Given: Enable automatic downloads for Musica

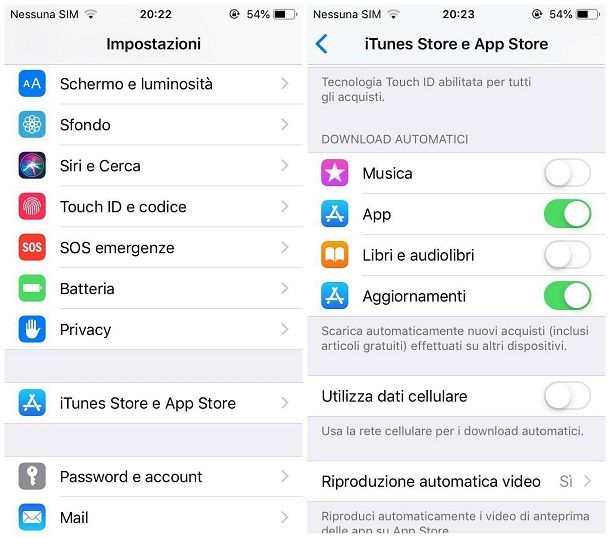Looking at the screenshot, I should (x=567, y=173).
